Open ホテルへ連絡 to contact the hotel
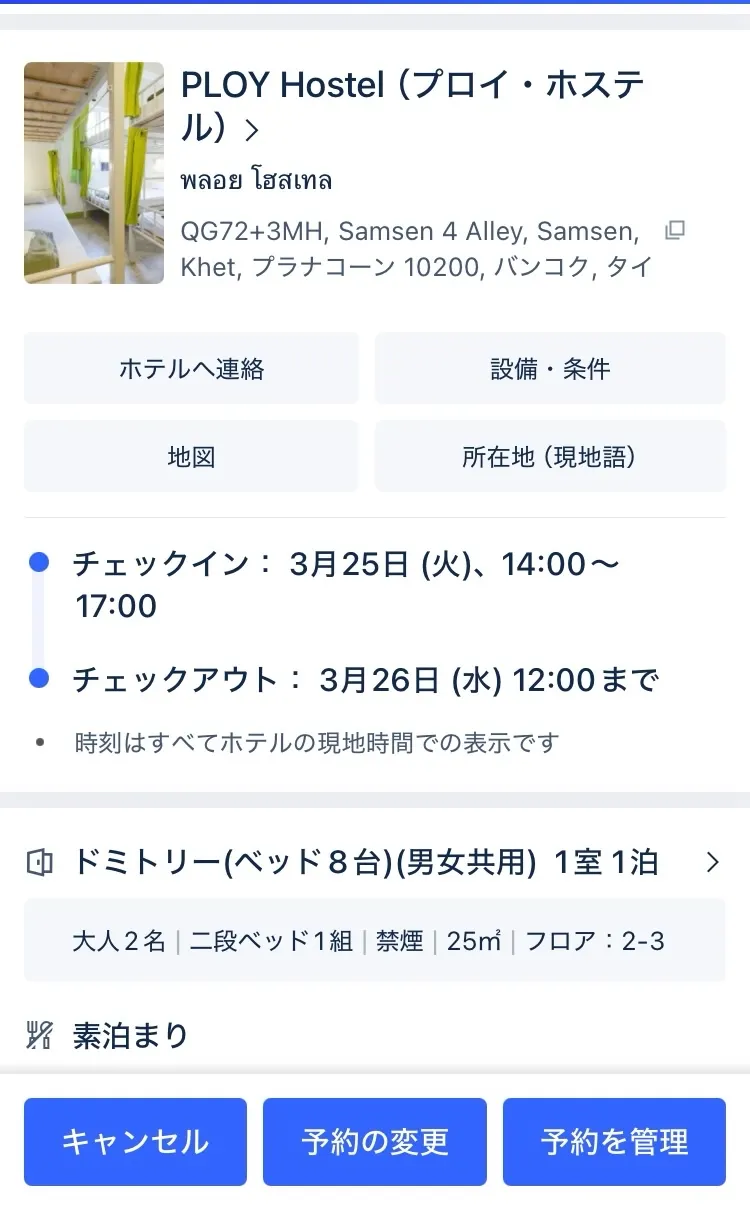750x1210 pixels. [x=191, y=368]
